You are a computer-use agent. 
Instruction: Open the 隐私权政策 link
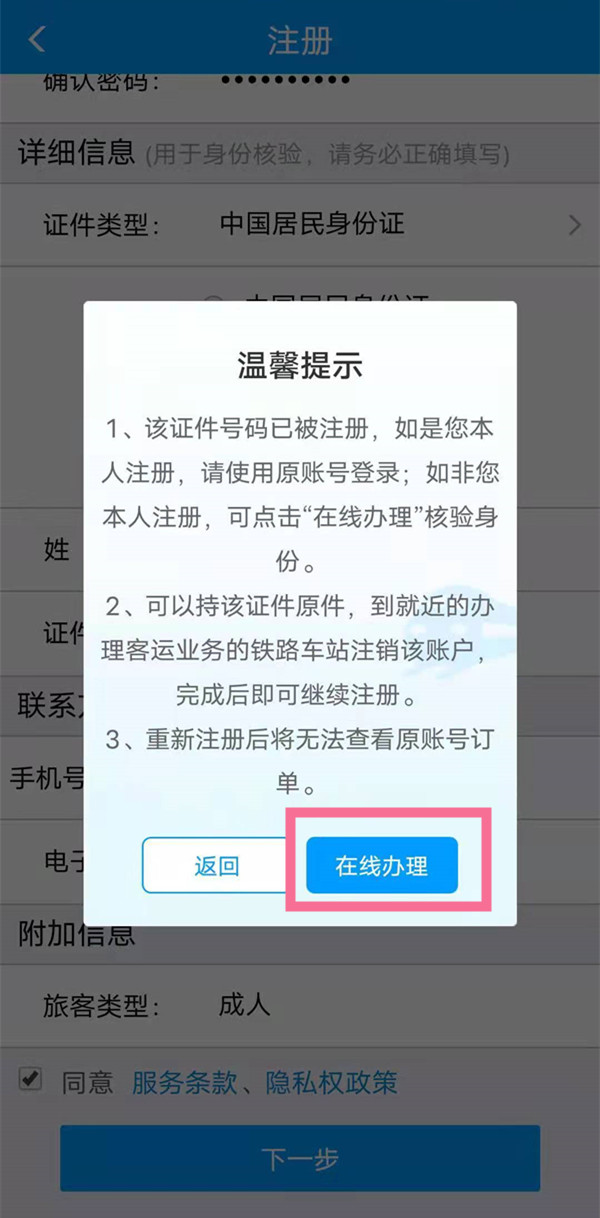click(x=331, y=1082)
